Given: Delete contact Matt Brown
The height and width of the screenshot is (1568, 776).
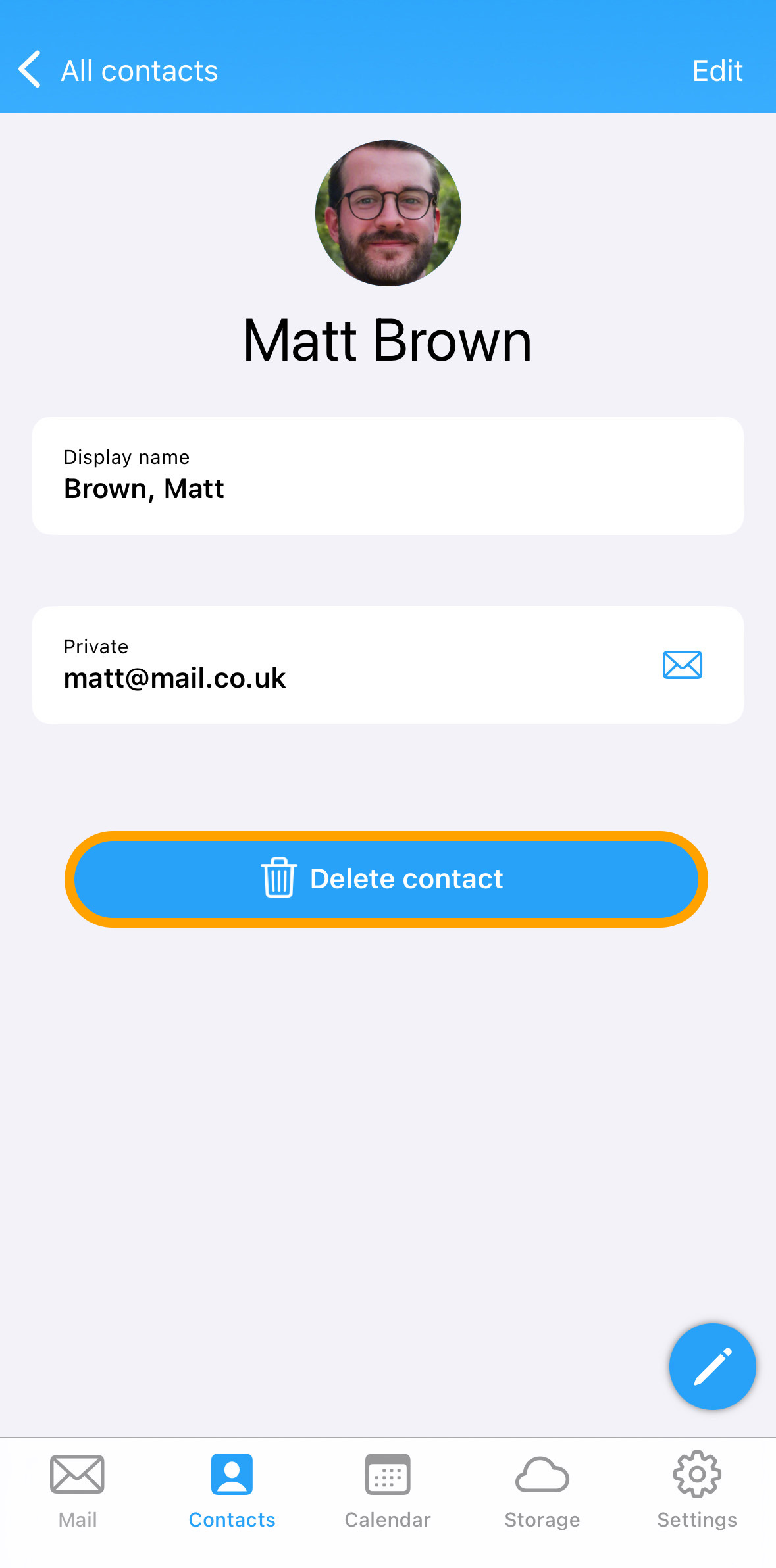Looking at the screenshot, I should pos(386,879).
